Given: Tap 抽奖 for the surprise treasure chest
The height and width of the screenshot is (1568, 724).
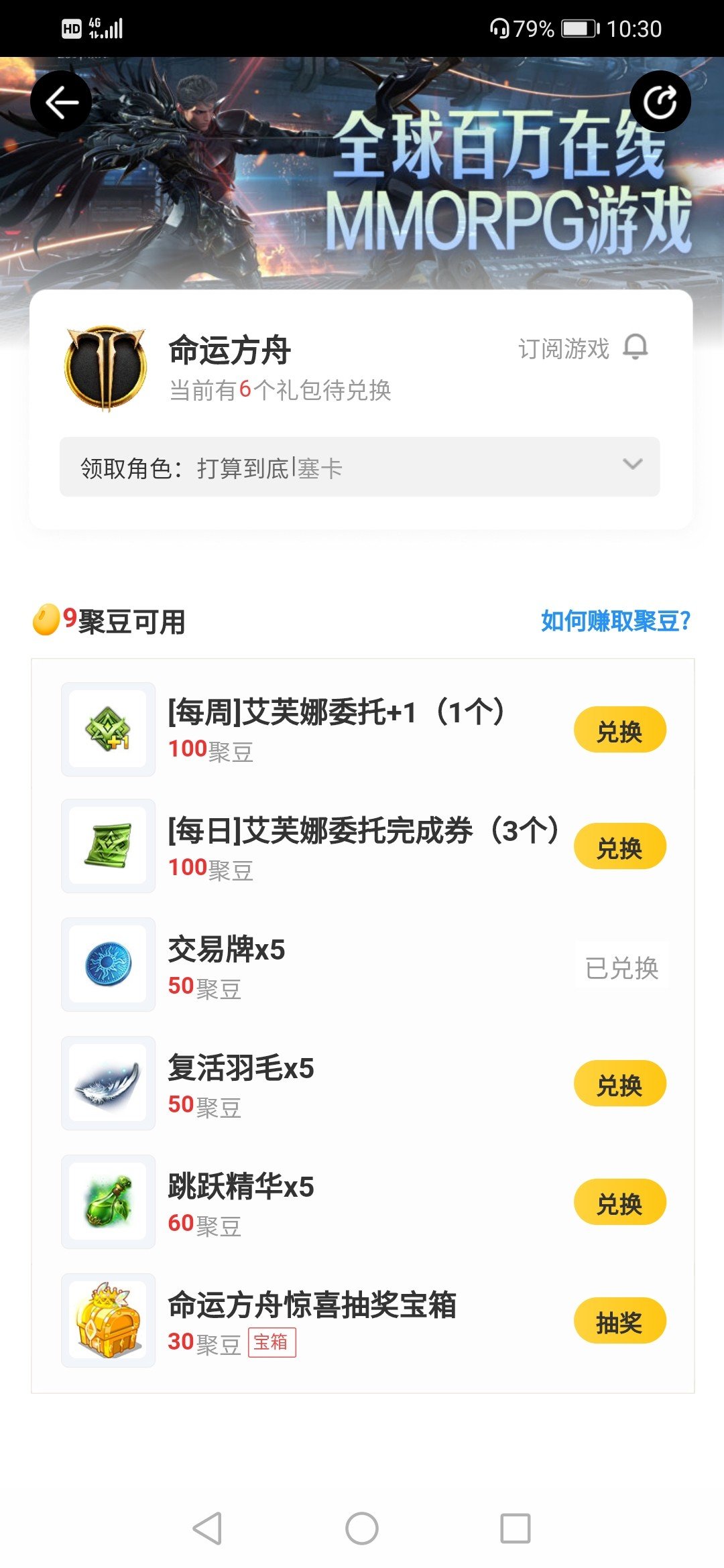Looking at the screenshot, I should pyautogui.click(x=619, y=1320).
